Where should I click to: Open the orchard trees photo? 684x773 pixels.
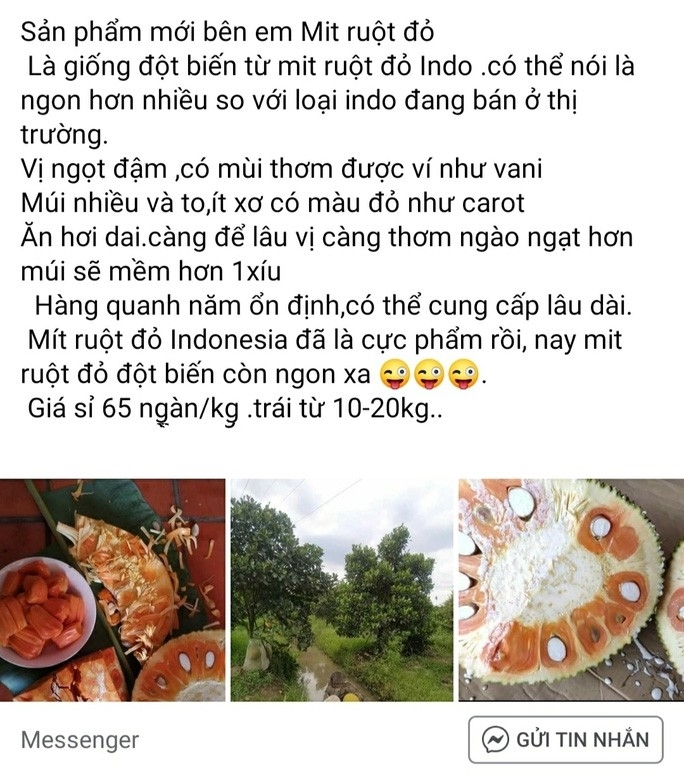[341, 590]
